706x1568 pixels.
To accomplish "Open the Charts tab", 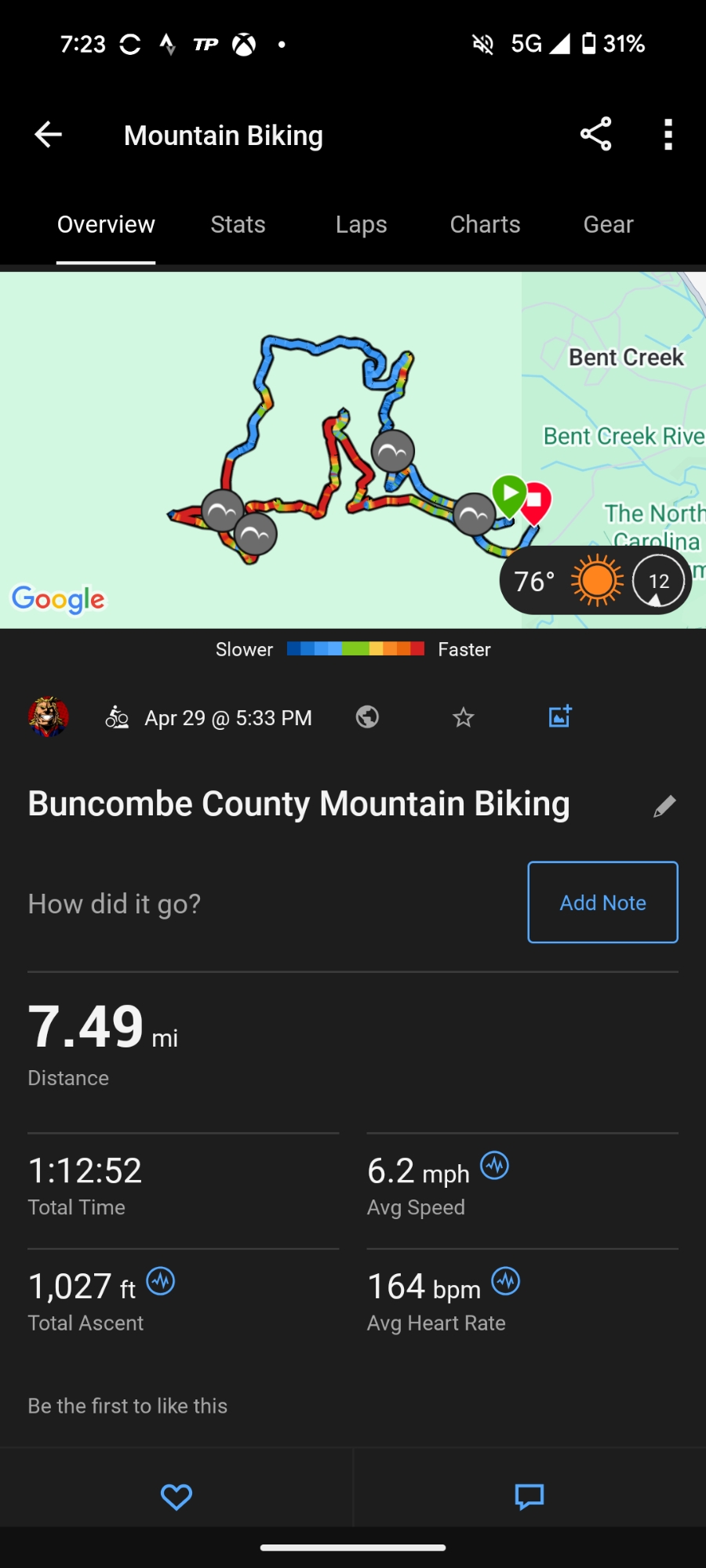I will tap(485, 225).
